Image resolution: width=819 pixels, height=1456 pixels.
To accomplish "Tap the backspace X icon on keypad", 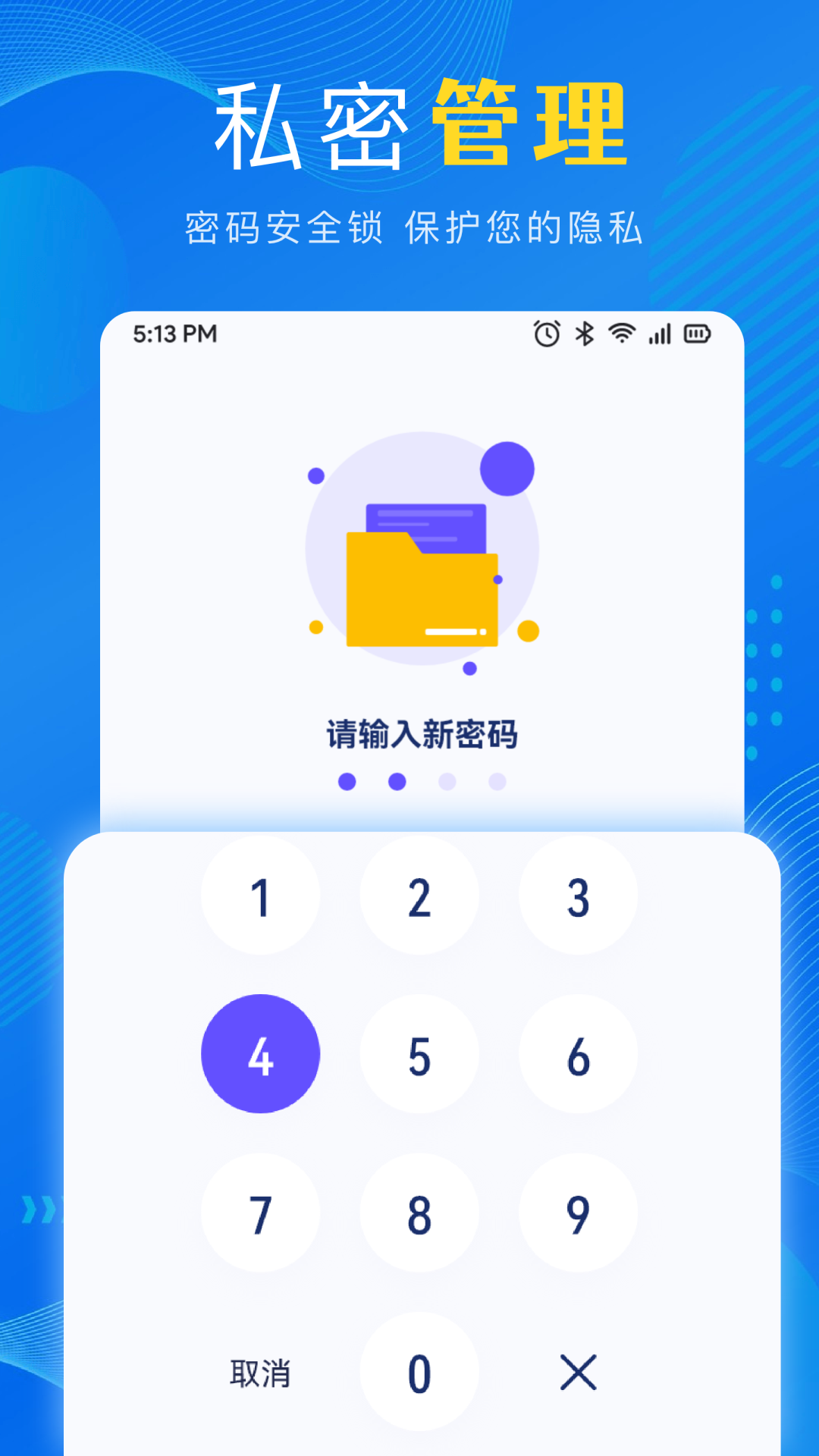I will point(578,1373).
